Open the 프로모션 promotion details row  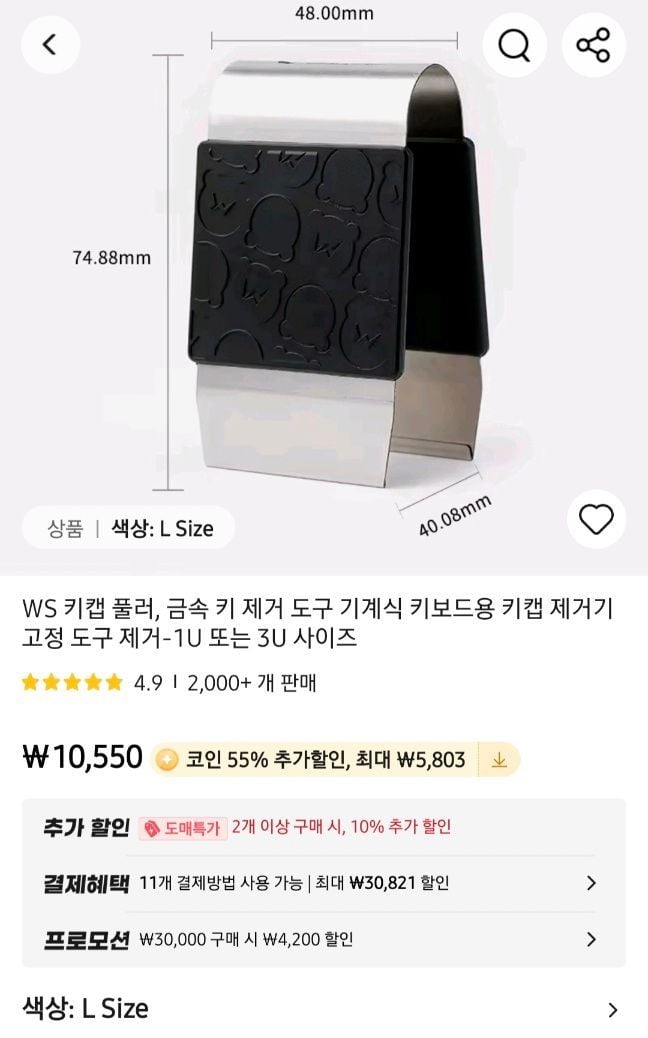pyautogui.click(x=324, y=939)
